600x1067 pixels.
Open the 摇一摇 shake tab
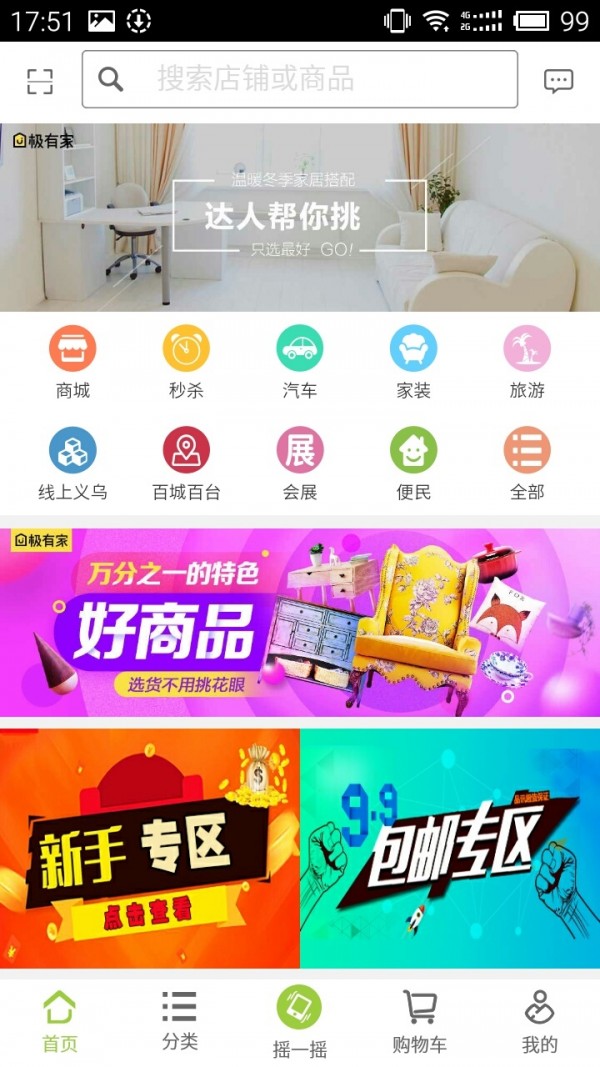299,1020
